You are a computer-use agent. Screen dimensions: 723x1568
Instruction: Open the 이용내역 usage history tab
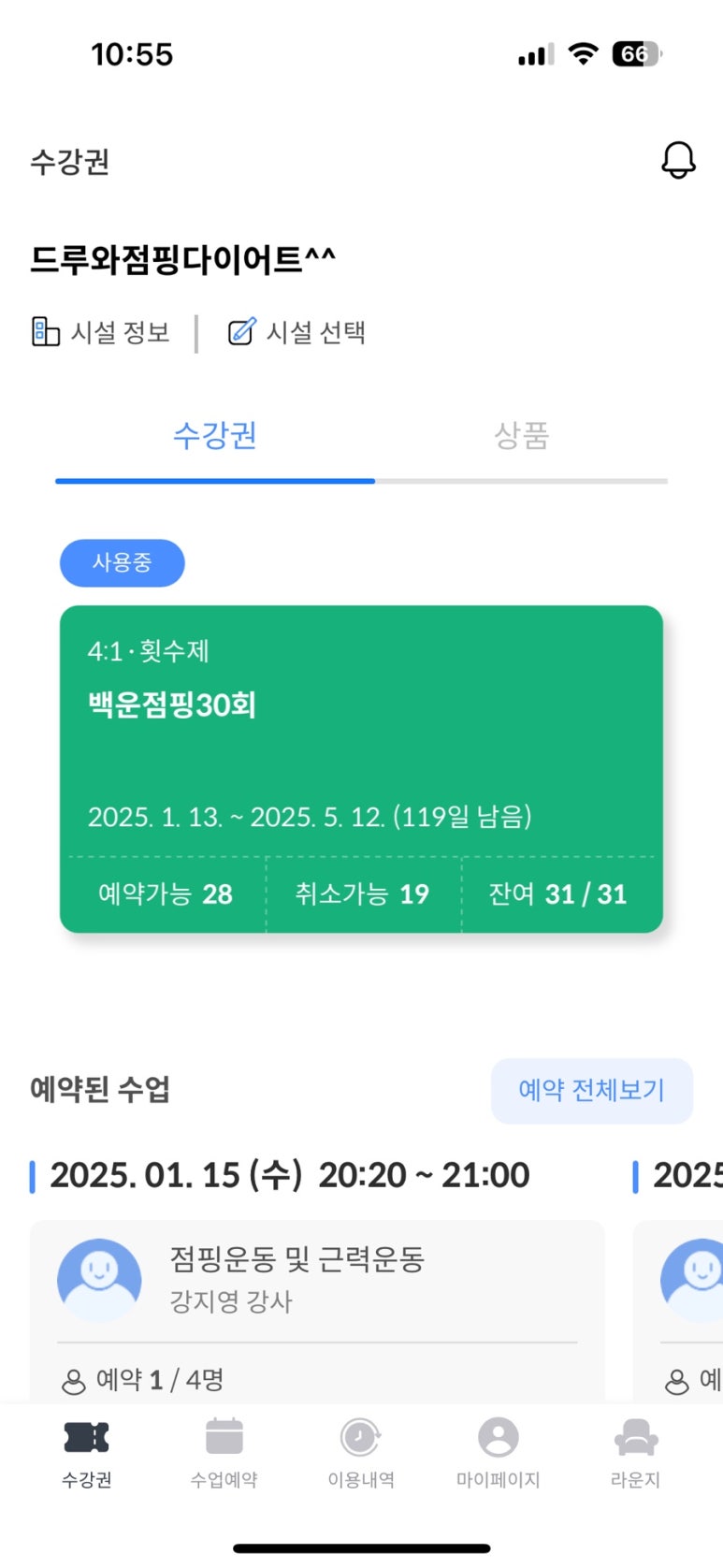[x=361, y=1452]
